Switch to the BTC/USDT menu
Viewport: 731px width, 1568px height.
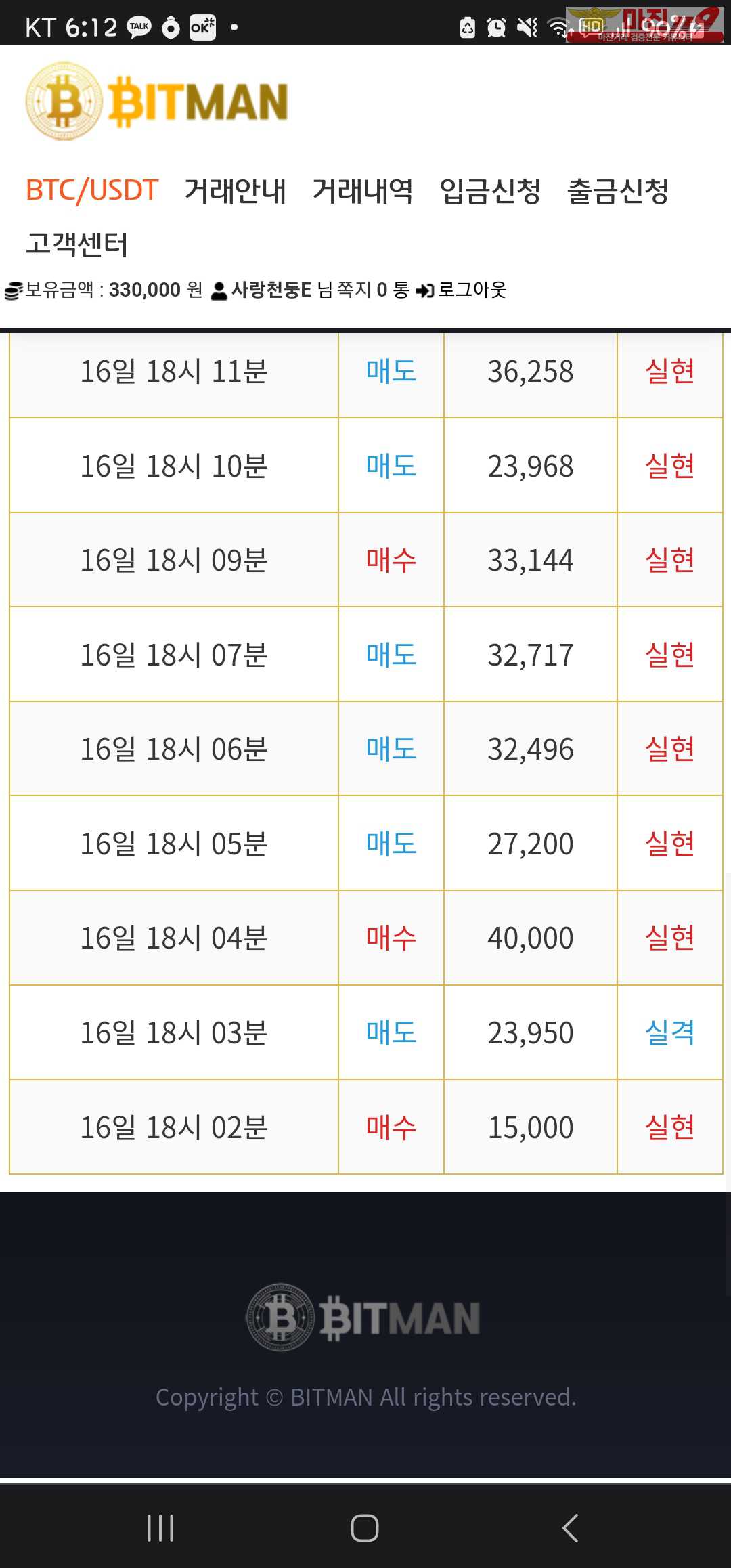[92, 190]
